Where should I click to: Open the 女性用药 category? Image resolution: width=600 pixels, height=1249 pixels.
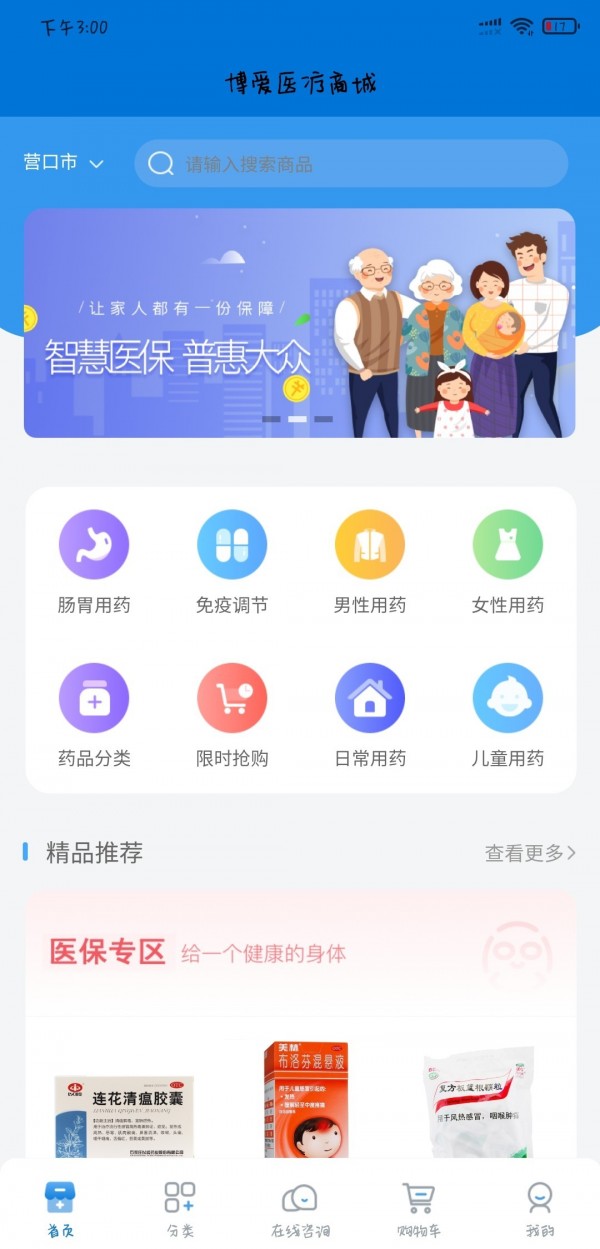pyautogui.click(x=508, y=562)
